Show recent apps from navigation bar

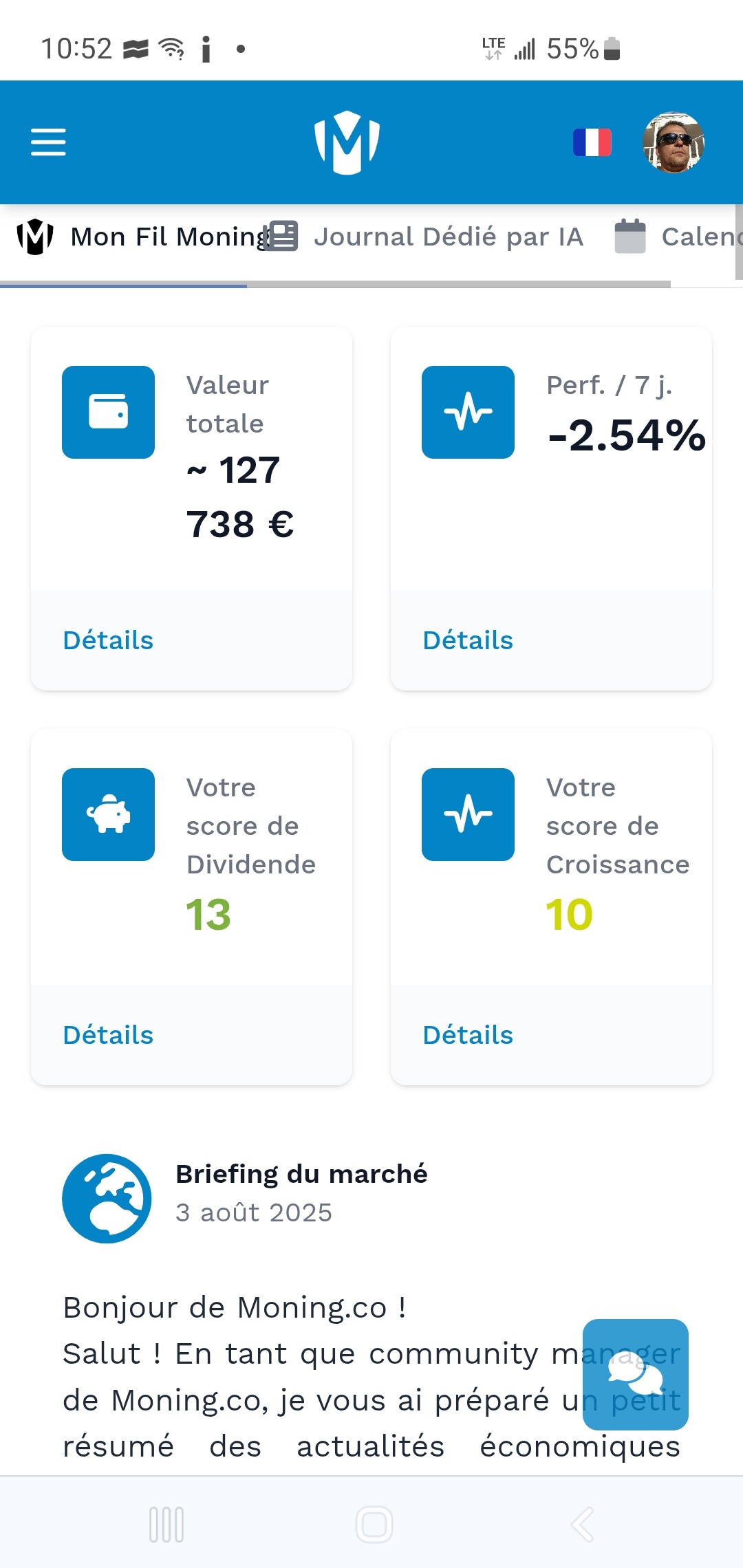pos(166,1525)
